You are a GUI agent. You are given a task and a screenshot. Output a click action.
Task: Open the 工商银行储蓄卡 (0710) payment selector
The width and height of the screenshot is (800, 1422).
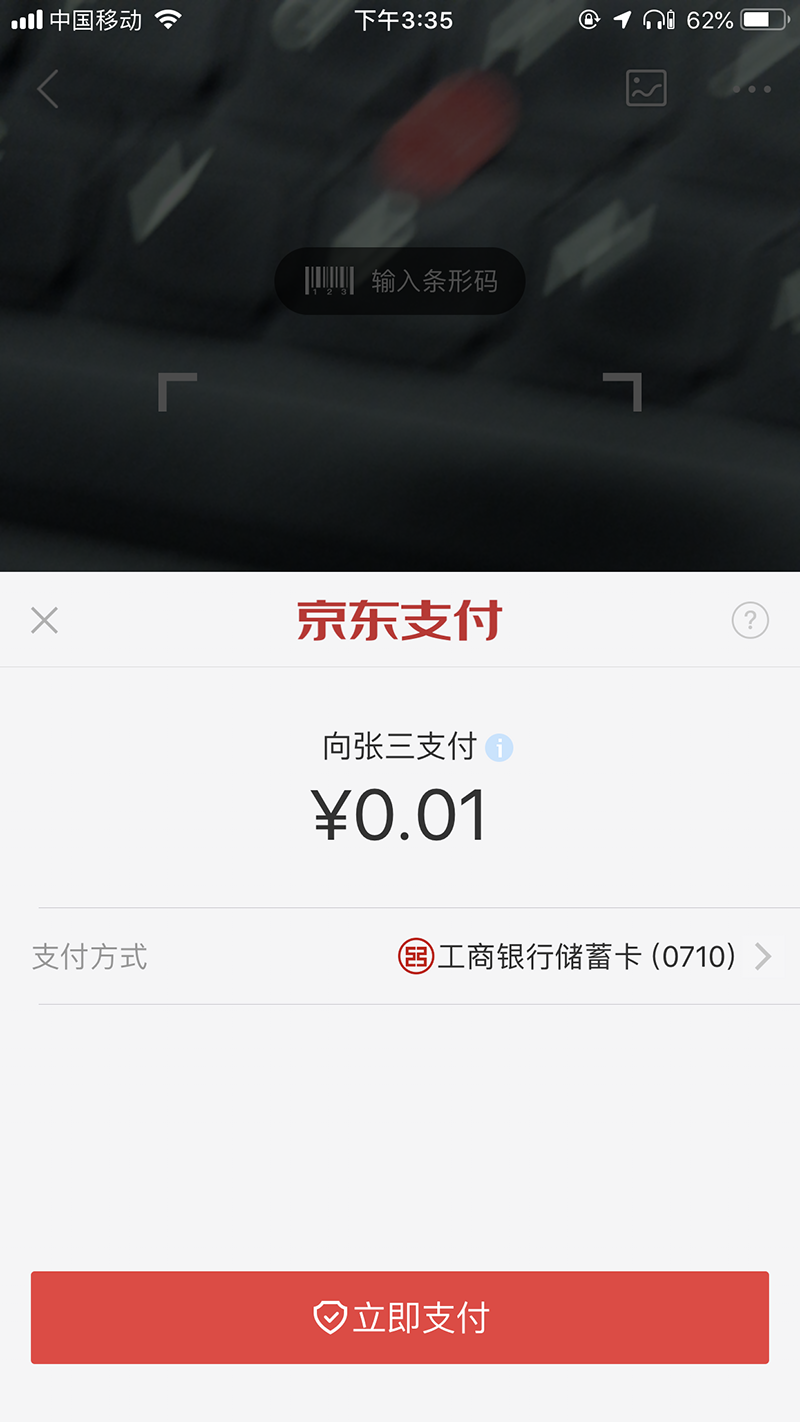[590, 957]
